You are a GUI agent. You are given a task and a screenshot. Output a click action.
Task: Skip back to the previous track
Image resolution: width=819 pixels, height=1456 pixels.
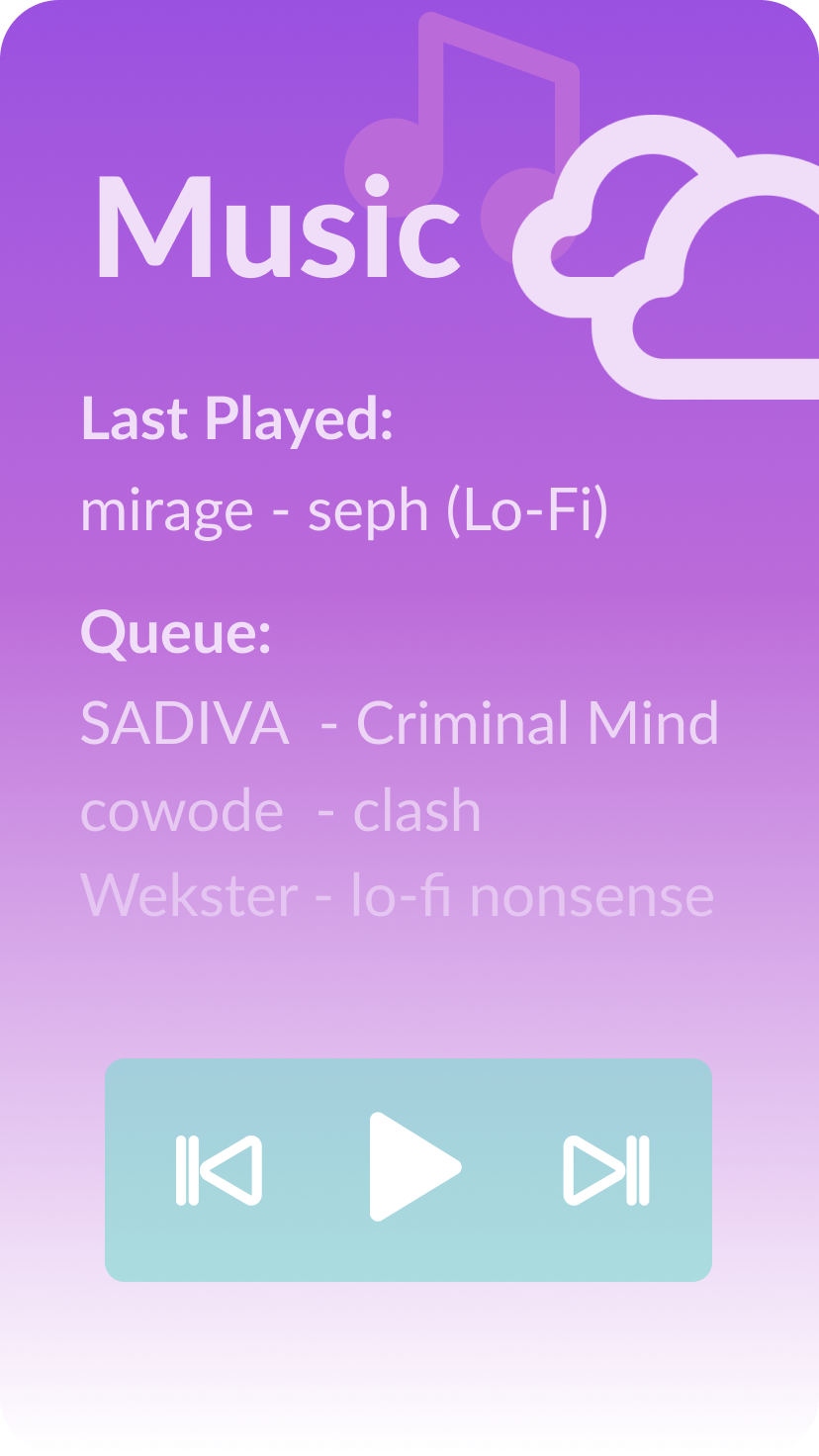coord(219,1170)
